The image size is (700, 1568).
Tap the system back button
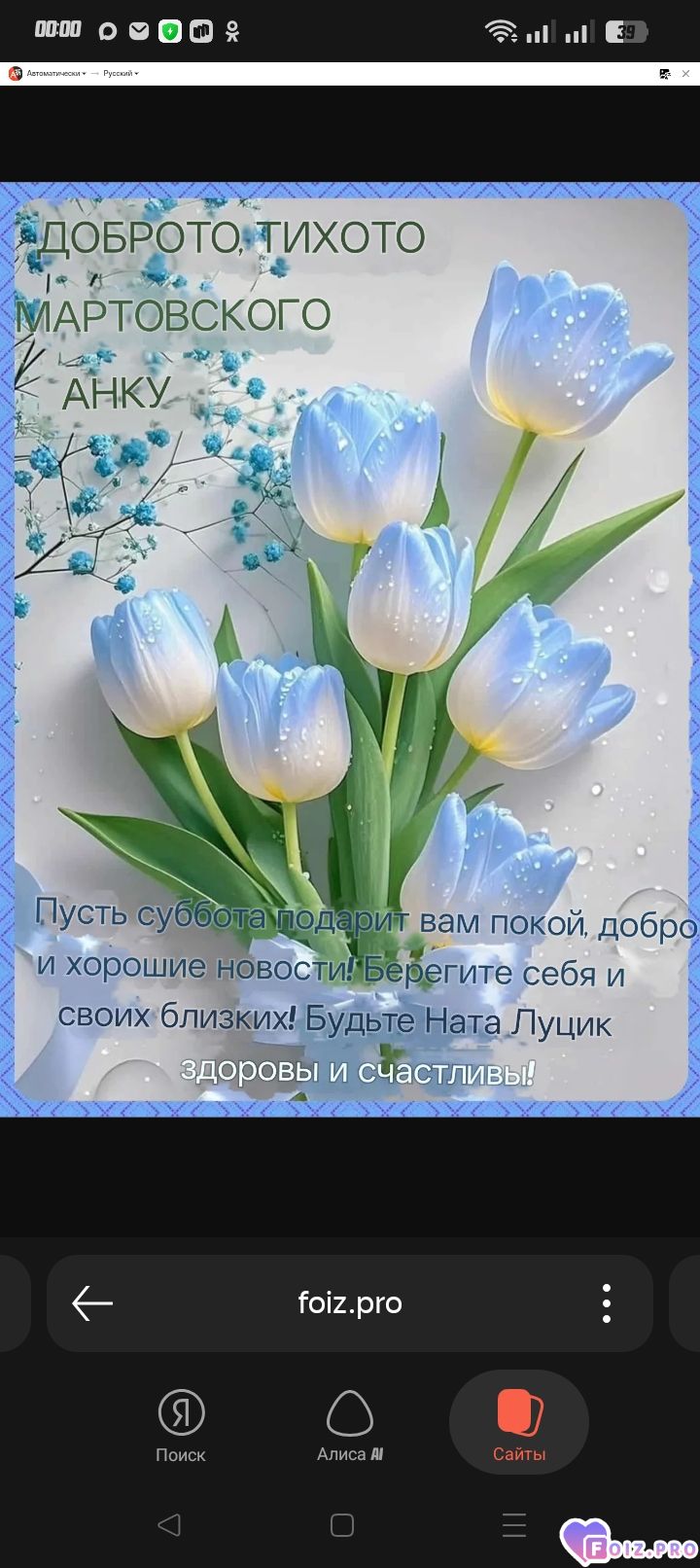(169, 1524)
